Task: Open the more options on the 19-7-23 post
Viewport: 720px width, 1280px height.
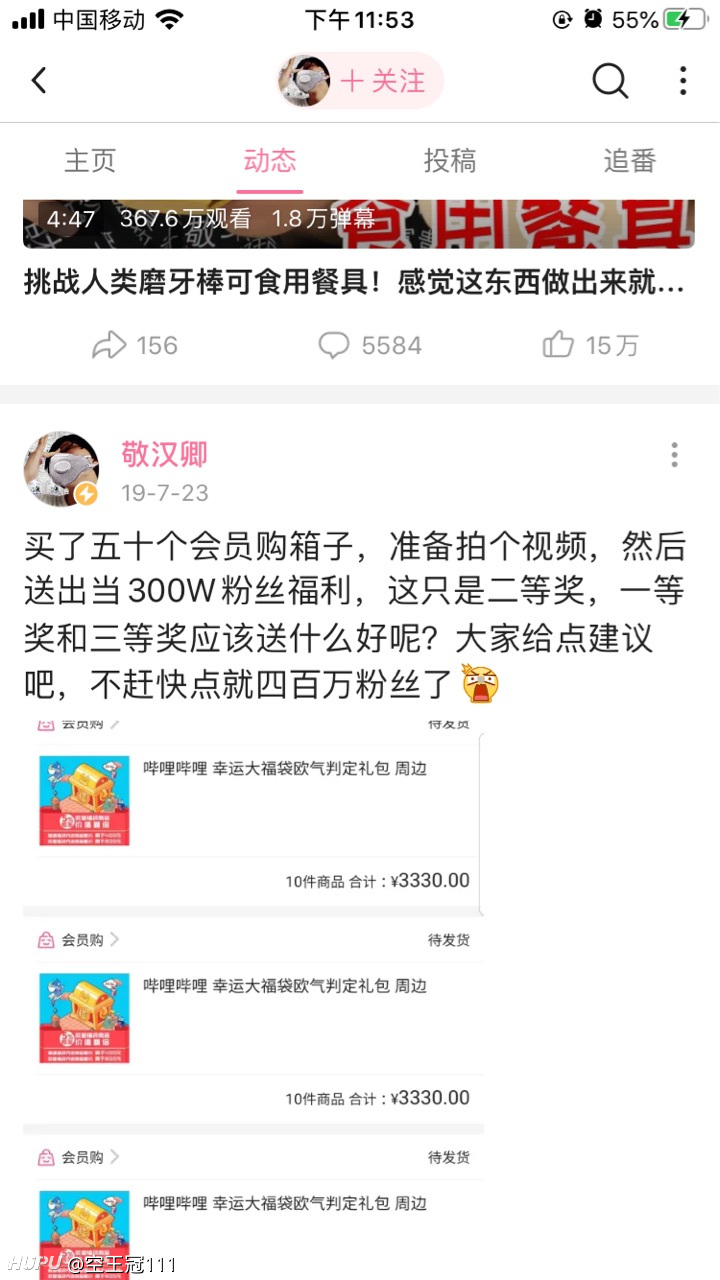Action: [x=675, y=456]
